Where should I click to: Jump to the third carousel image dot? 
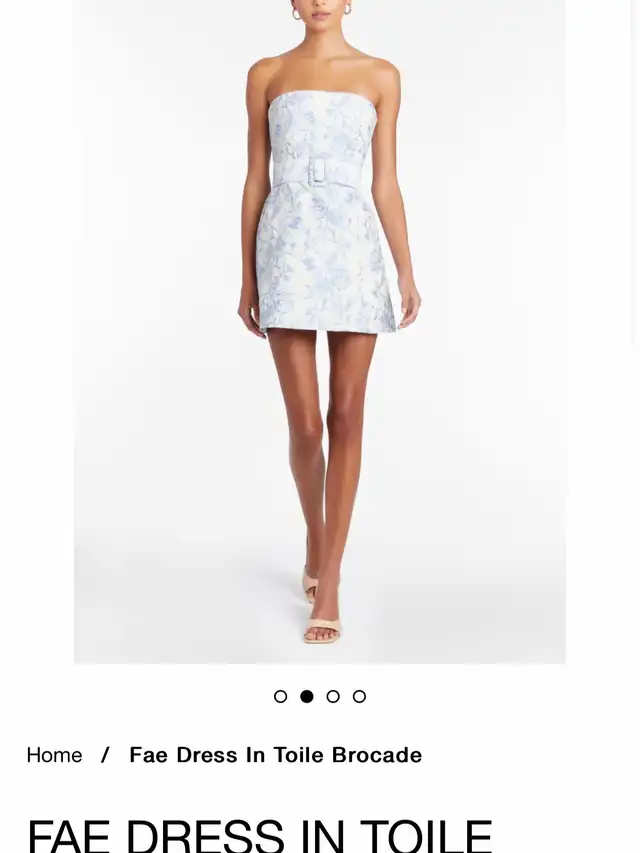[333, 696]
